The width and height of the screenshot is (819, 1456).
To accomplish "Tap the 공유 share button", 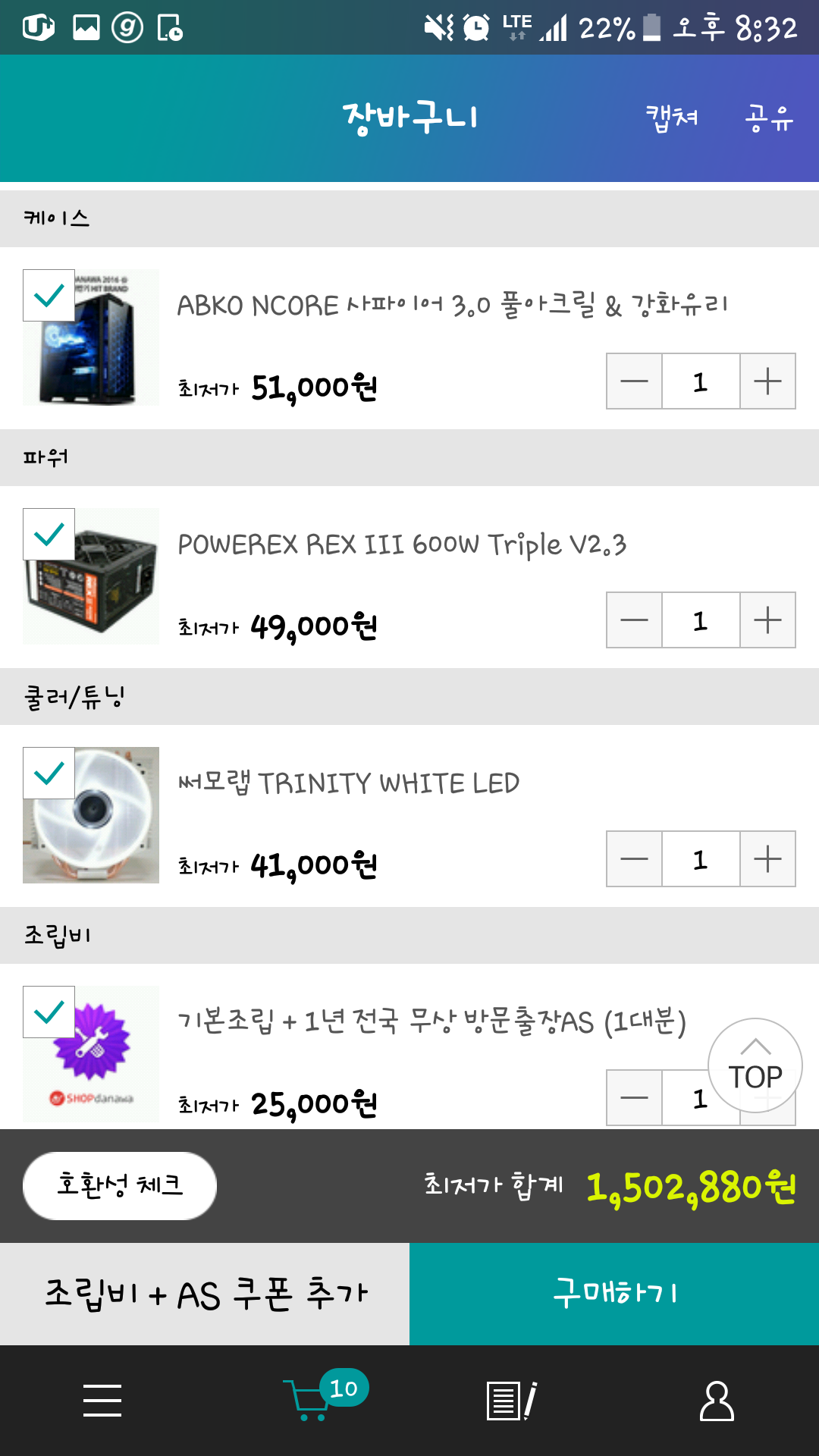I will point(769,118).
